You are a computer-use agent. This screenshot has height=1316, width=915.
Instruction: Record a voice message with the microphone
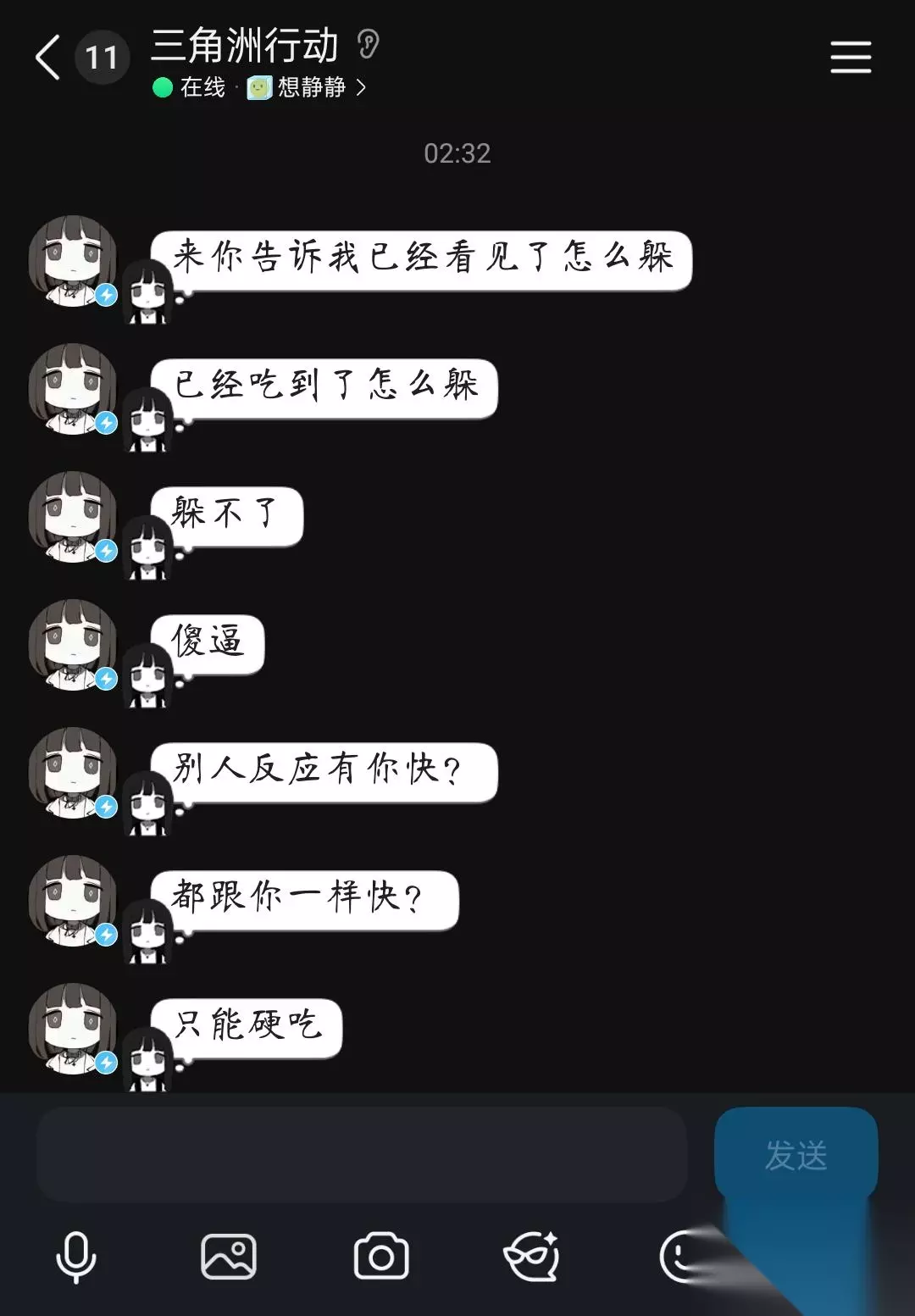[76, 1257]
